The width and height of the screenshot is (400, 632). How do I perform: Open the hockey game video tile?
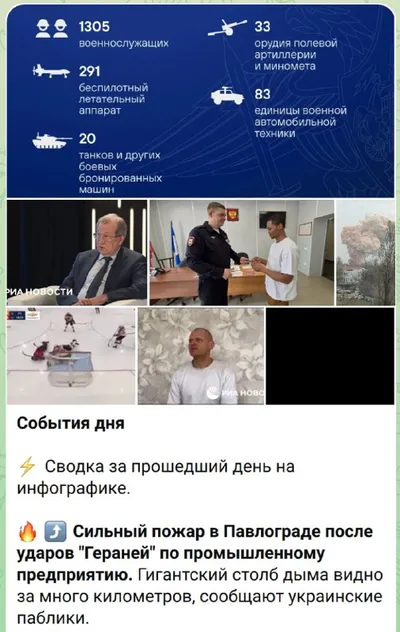pyautogui.click(x=71, y=356)
